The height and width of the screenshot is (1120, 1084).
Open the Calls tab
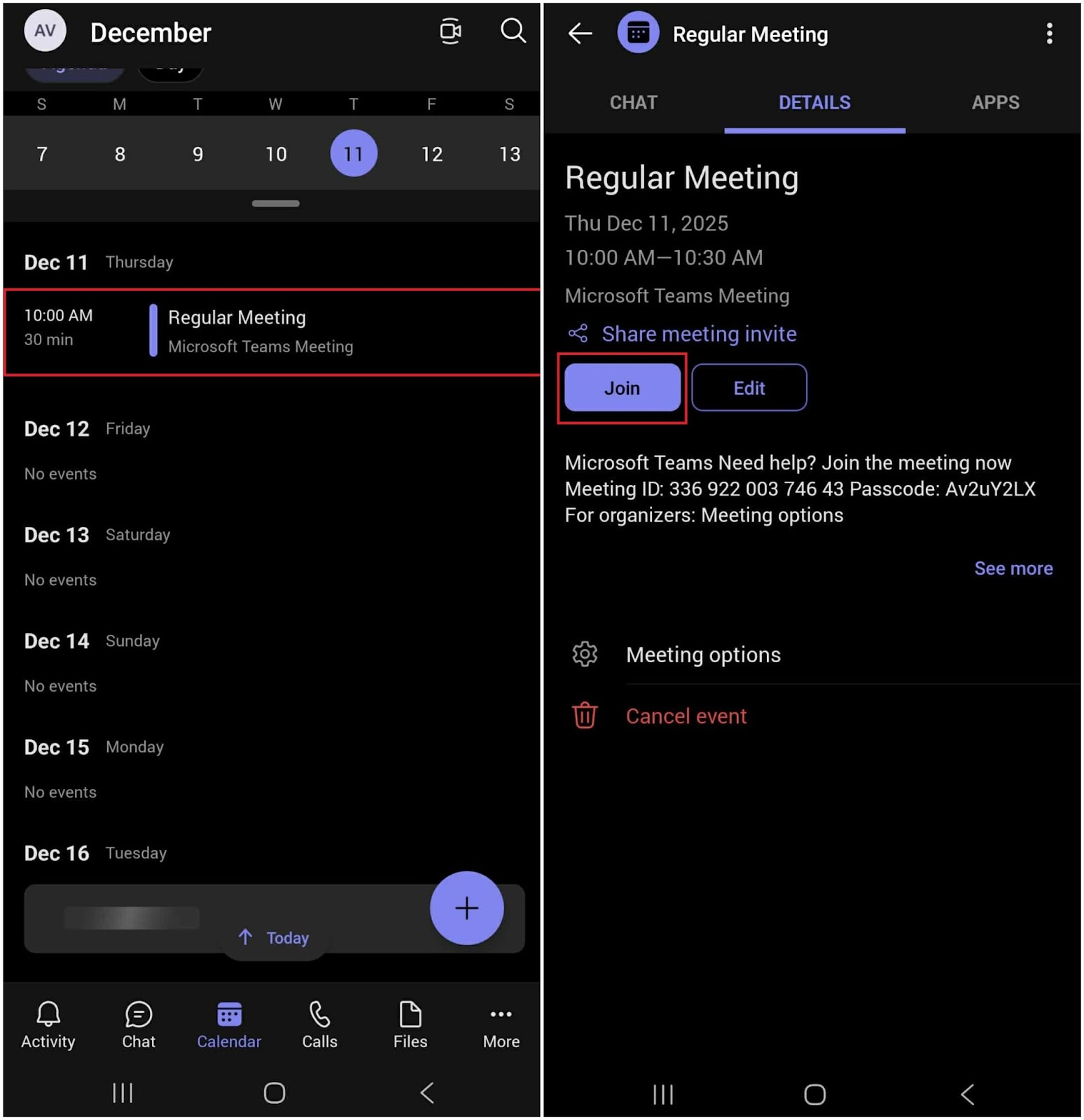point(319,1025)
